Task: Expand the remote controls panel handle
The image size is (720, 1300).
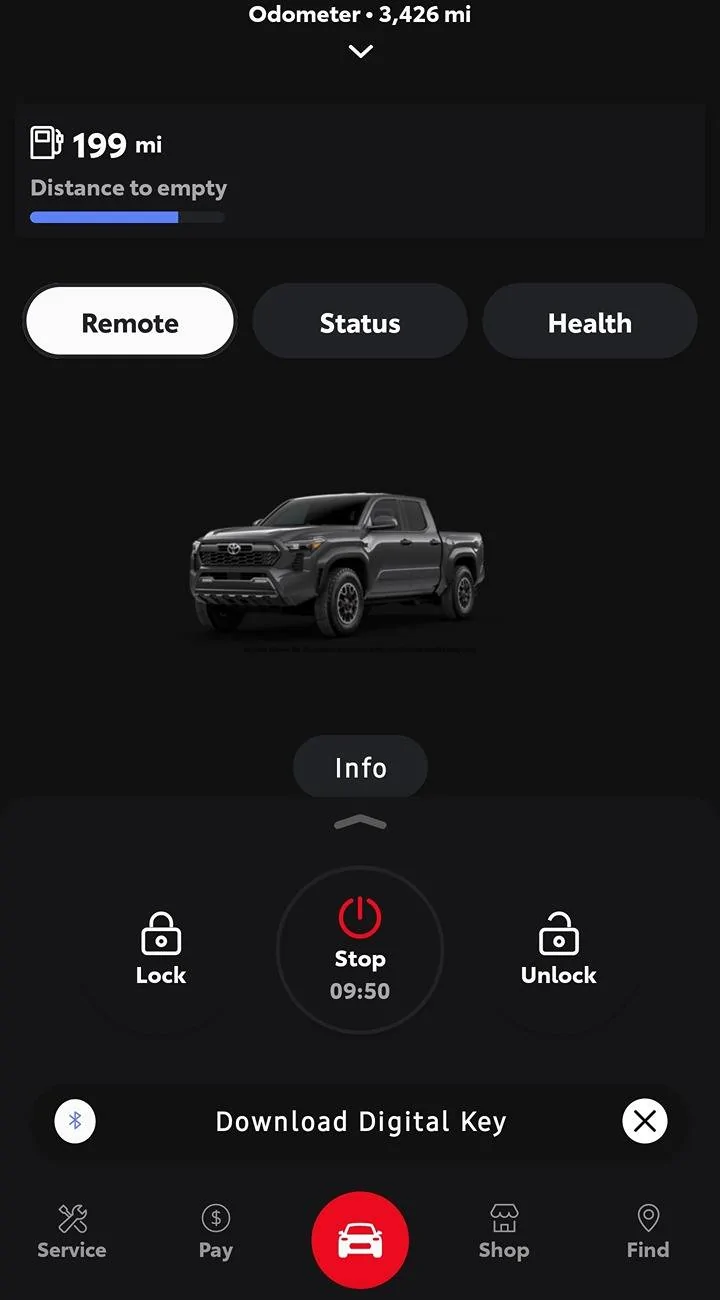Action: click(x=360, y=822)
